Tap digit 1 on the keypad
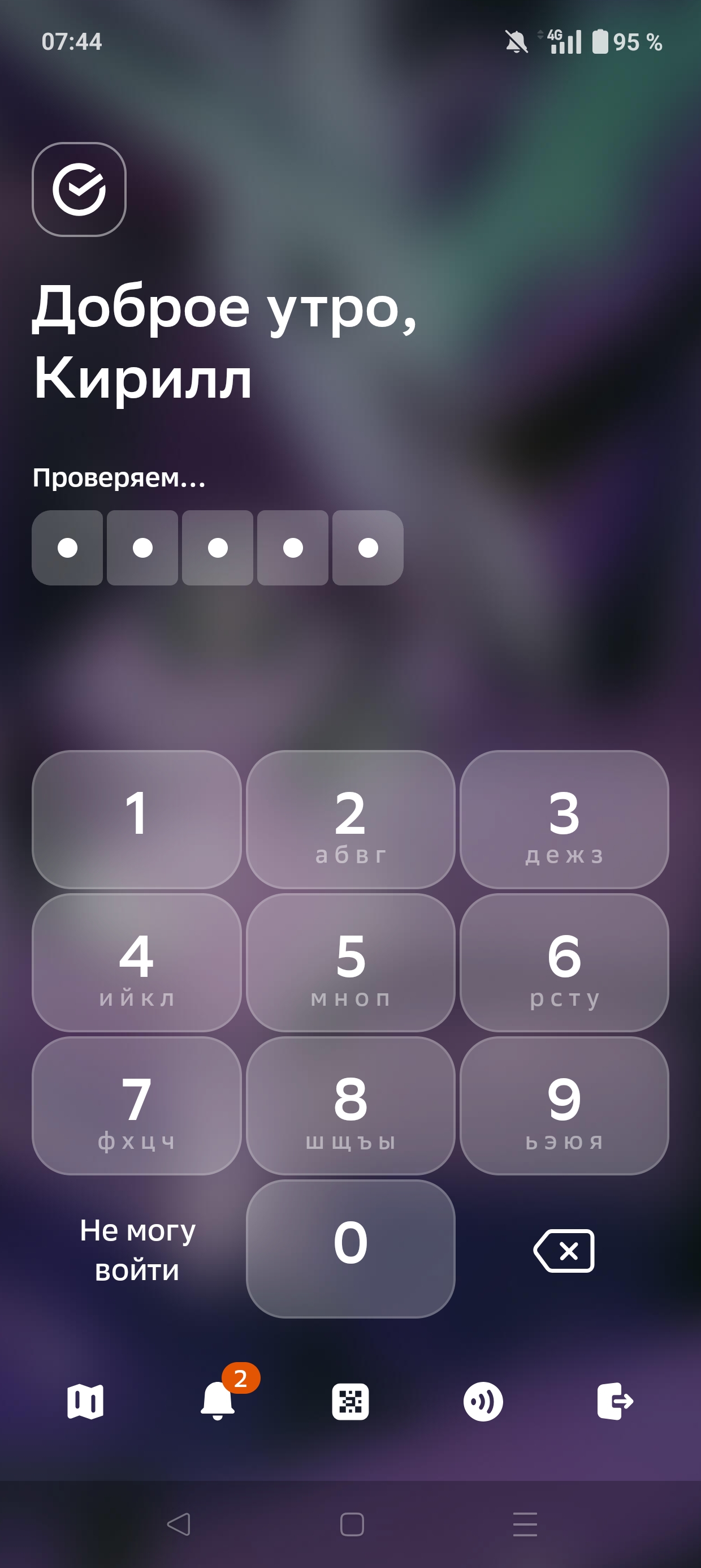 pos(136,819)
